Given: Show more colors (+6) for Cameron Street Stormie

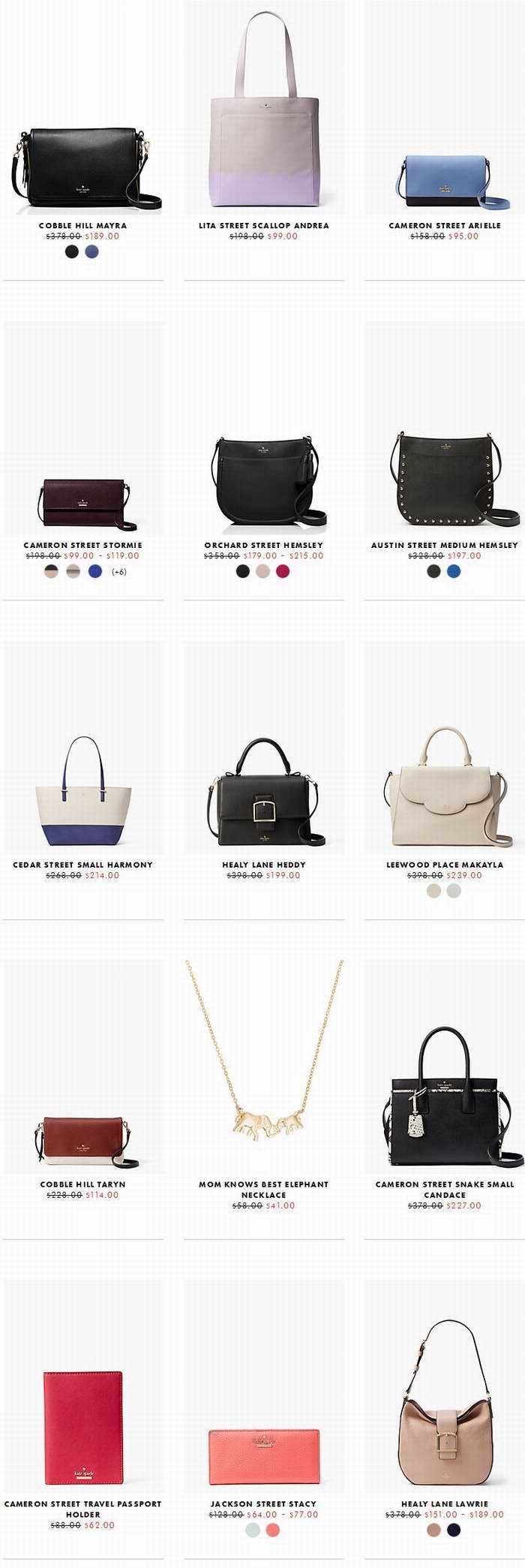Looking at the screenshot, I should tap(118, 572).
